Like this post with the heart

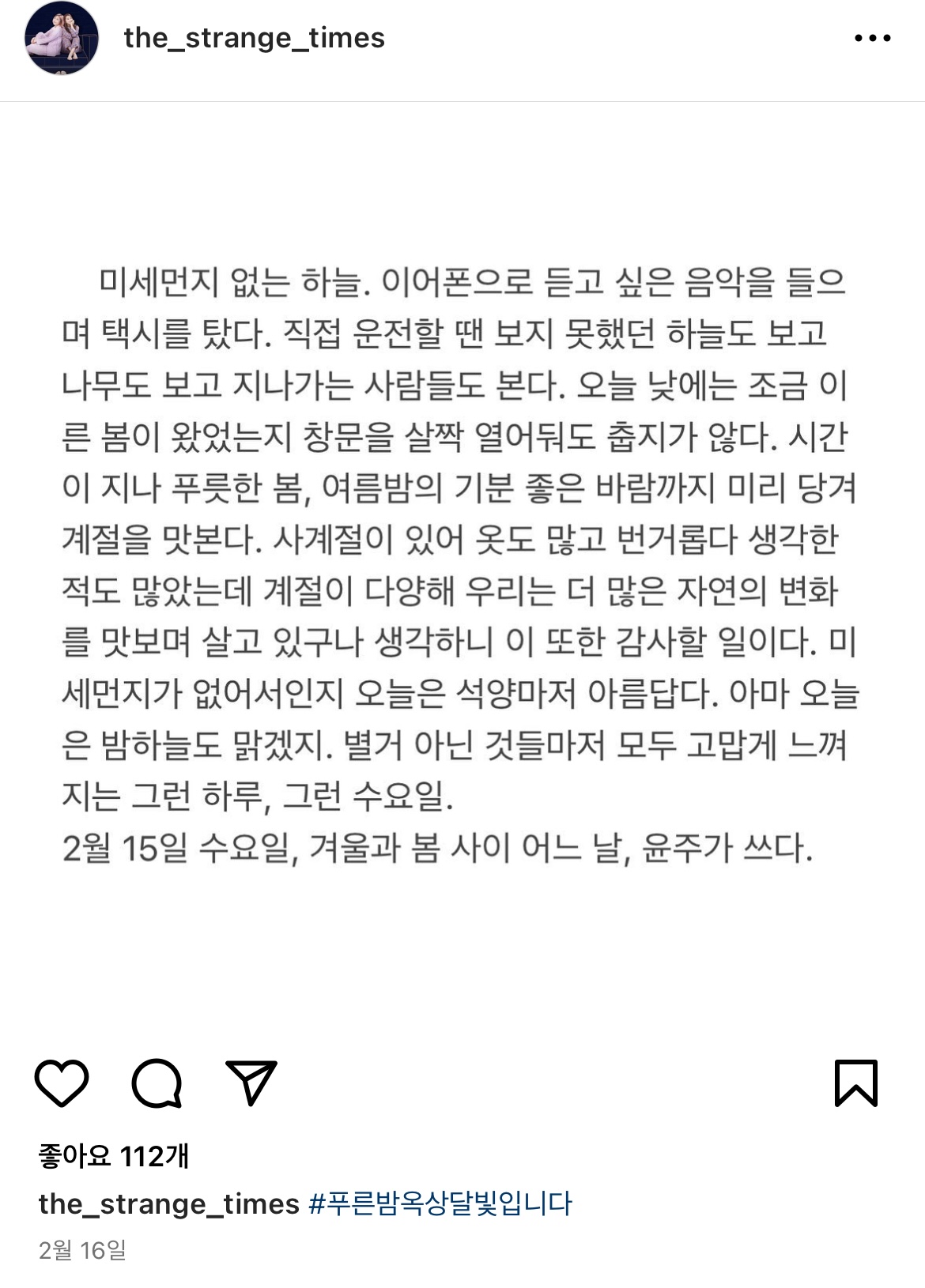point(62,1083)
